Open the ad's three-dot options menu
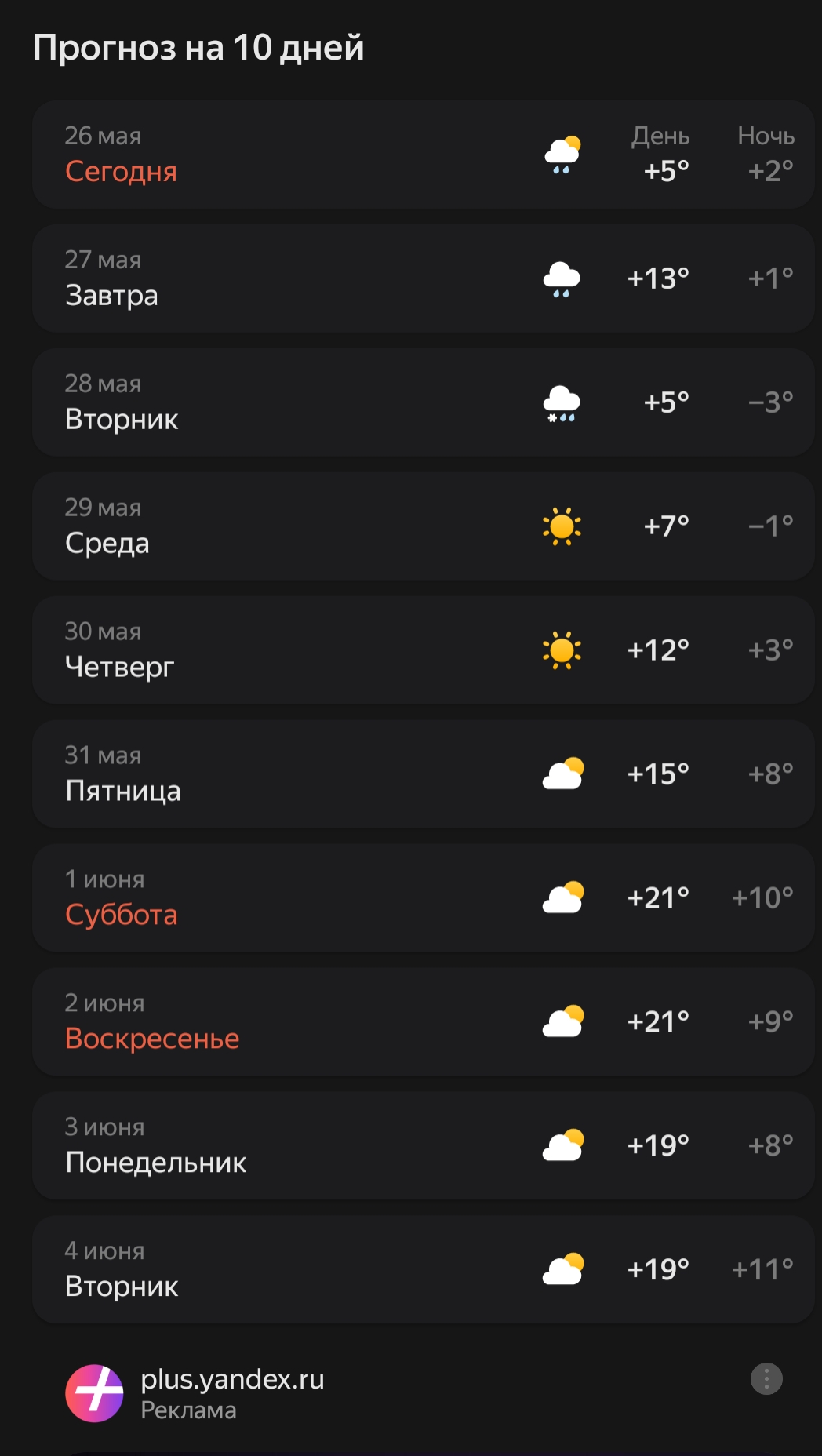Image resolution: width=822 pixels, height=1456 pixels. (766, 1378)
